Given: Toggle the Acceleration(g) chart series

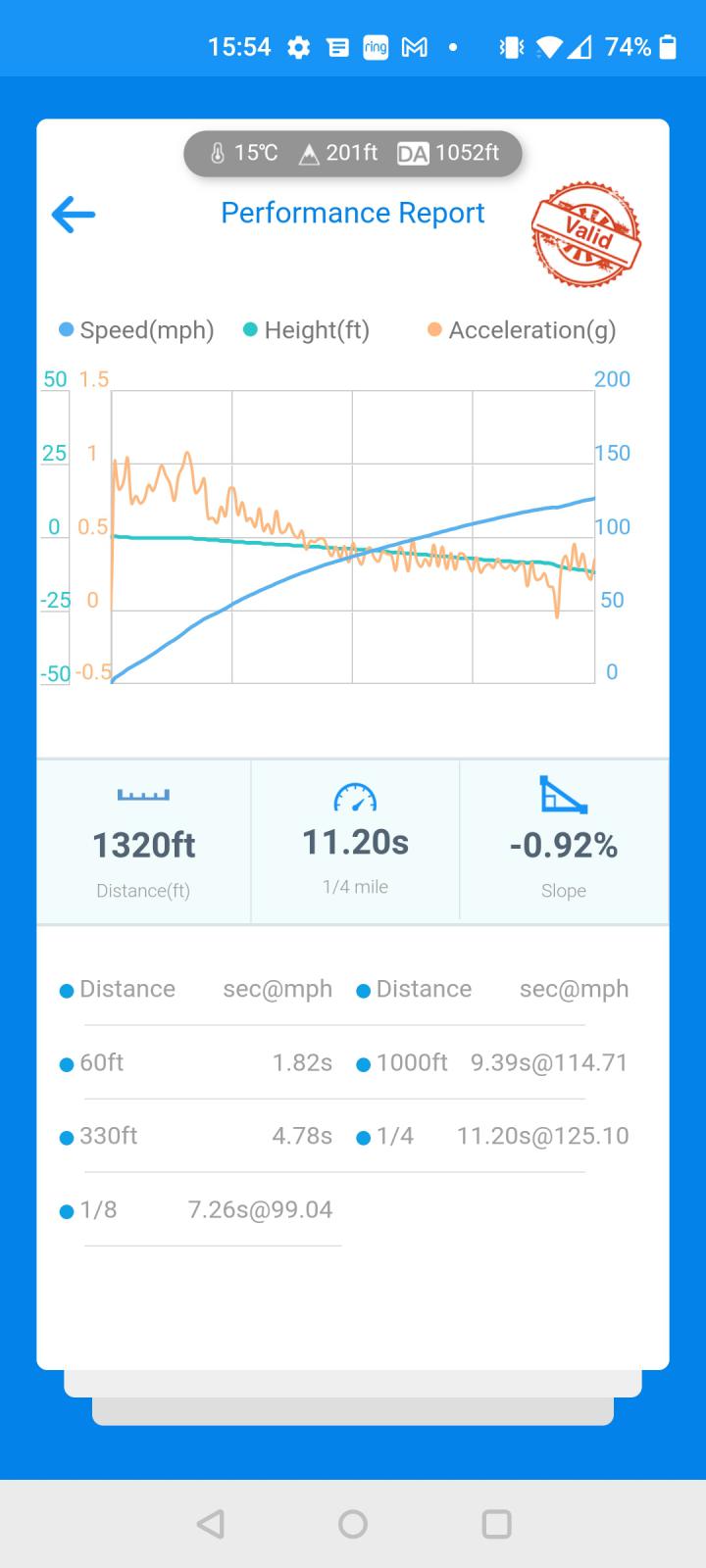Looking at the screenshot, I should pos(522,330).
